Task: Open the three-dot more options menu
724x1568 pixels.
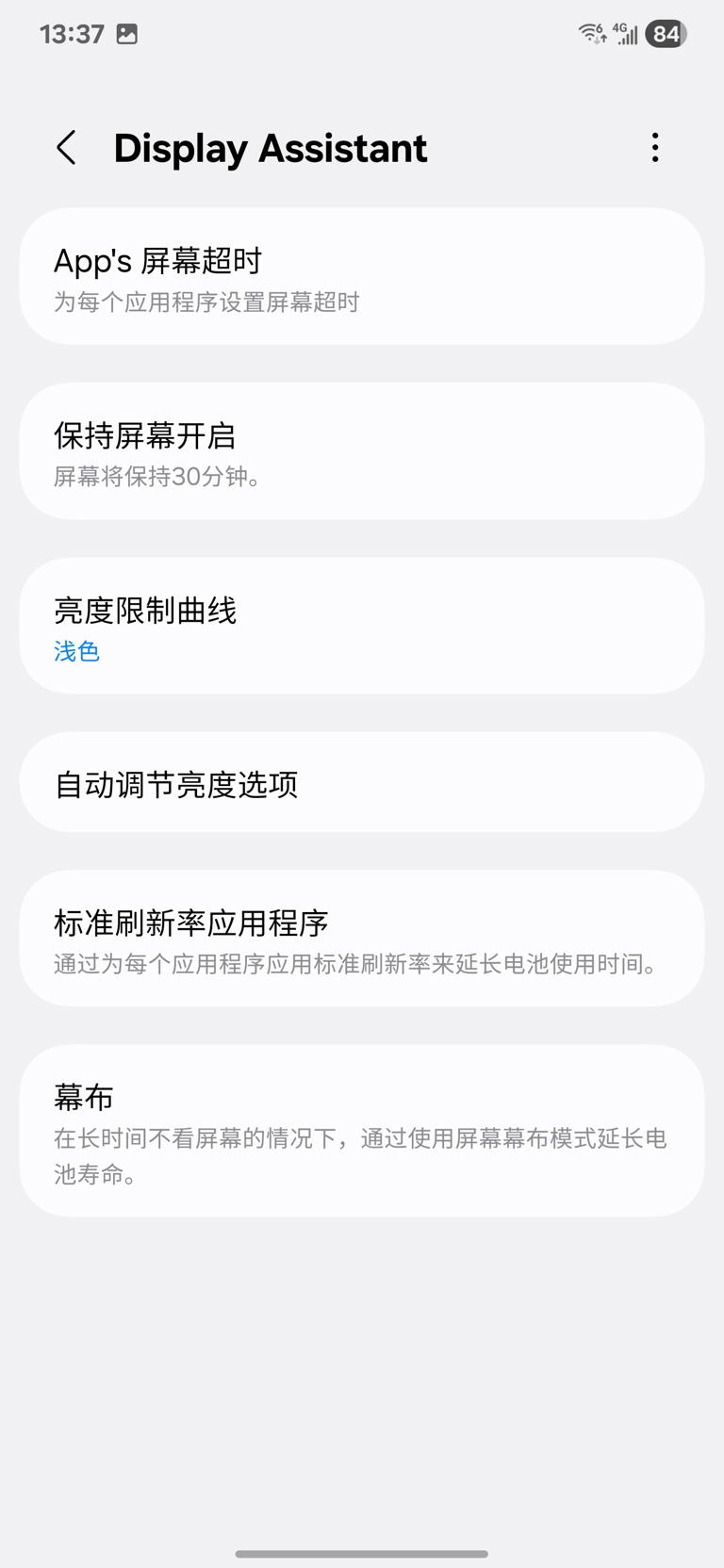Action: (x=654, y=148)
